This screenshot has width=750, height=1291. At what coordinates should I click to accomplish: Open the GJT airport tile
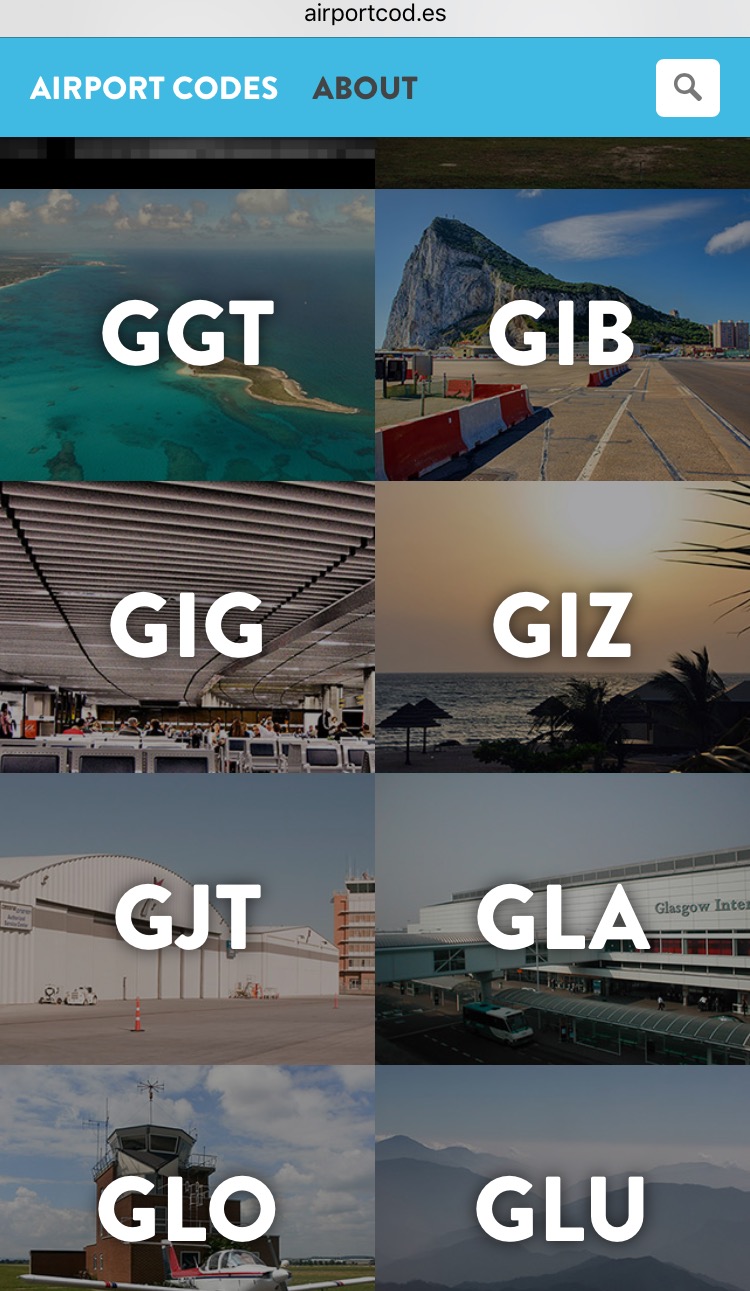click(187, 918)
